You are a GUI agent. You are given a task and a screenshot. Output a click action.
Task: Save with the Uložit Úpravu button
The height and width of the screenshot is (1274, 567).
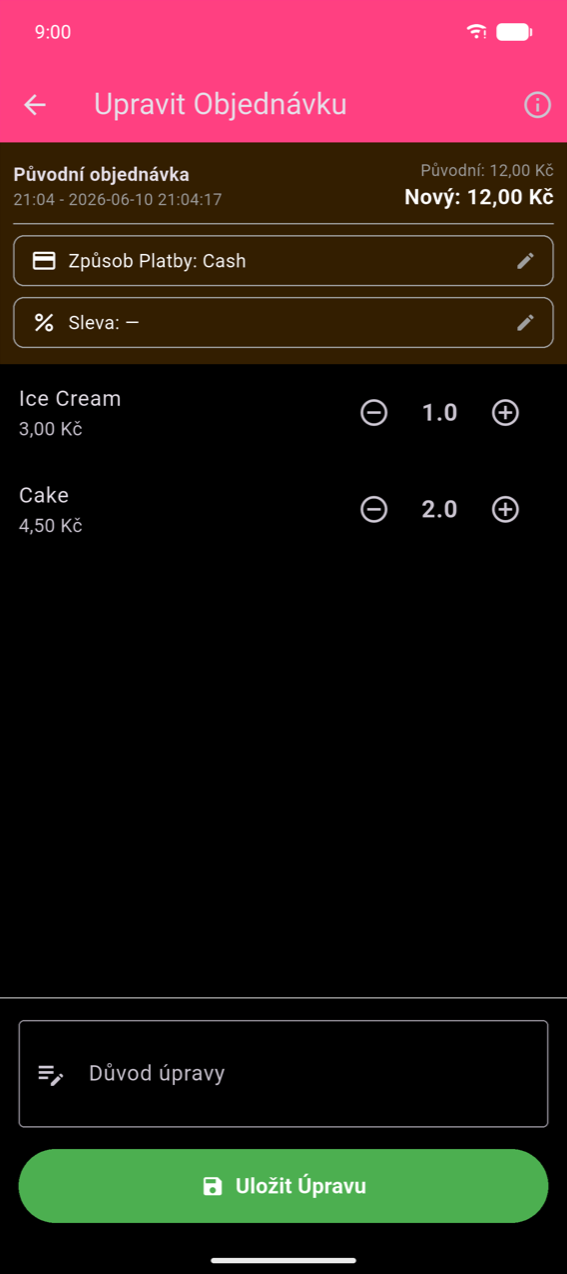tap(283, 1186)
